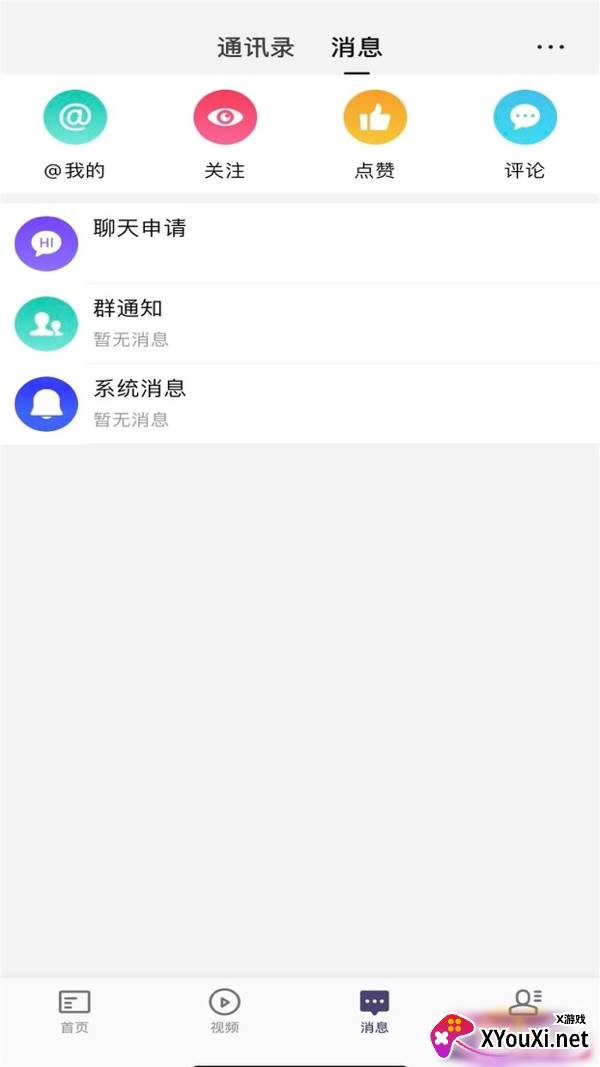Go to the 首页 home tab
This screenshot has height=1067, width=600.
[x=75, y=1012]
